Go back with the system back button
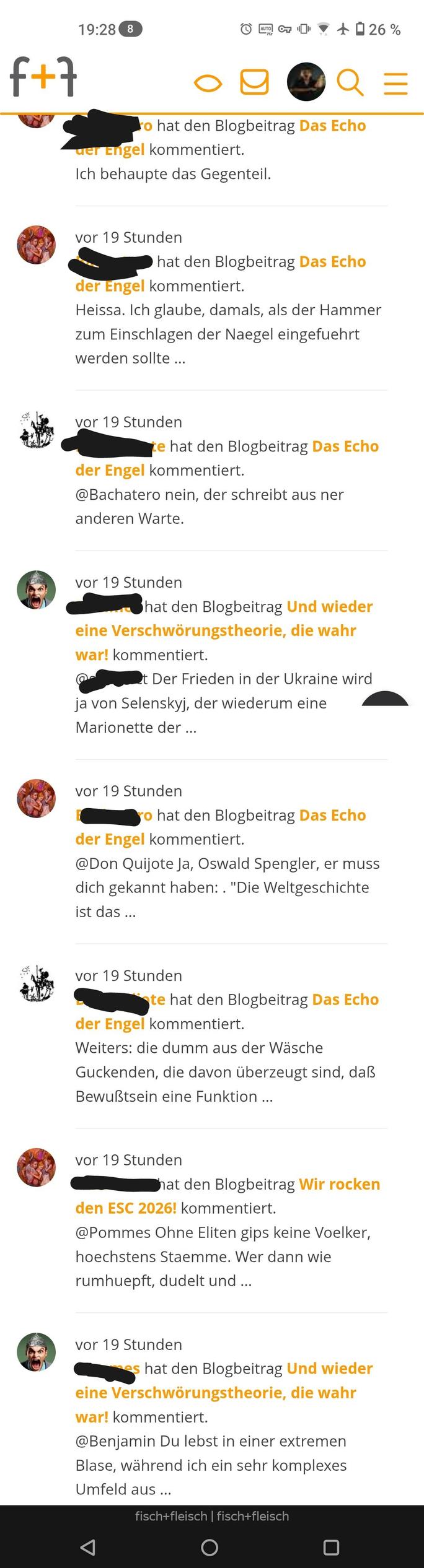424x1568 pixels. pos(88,1548)
